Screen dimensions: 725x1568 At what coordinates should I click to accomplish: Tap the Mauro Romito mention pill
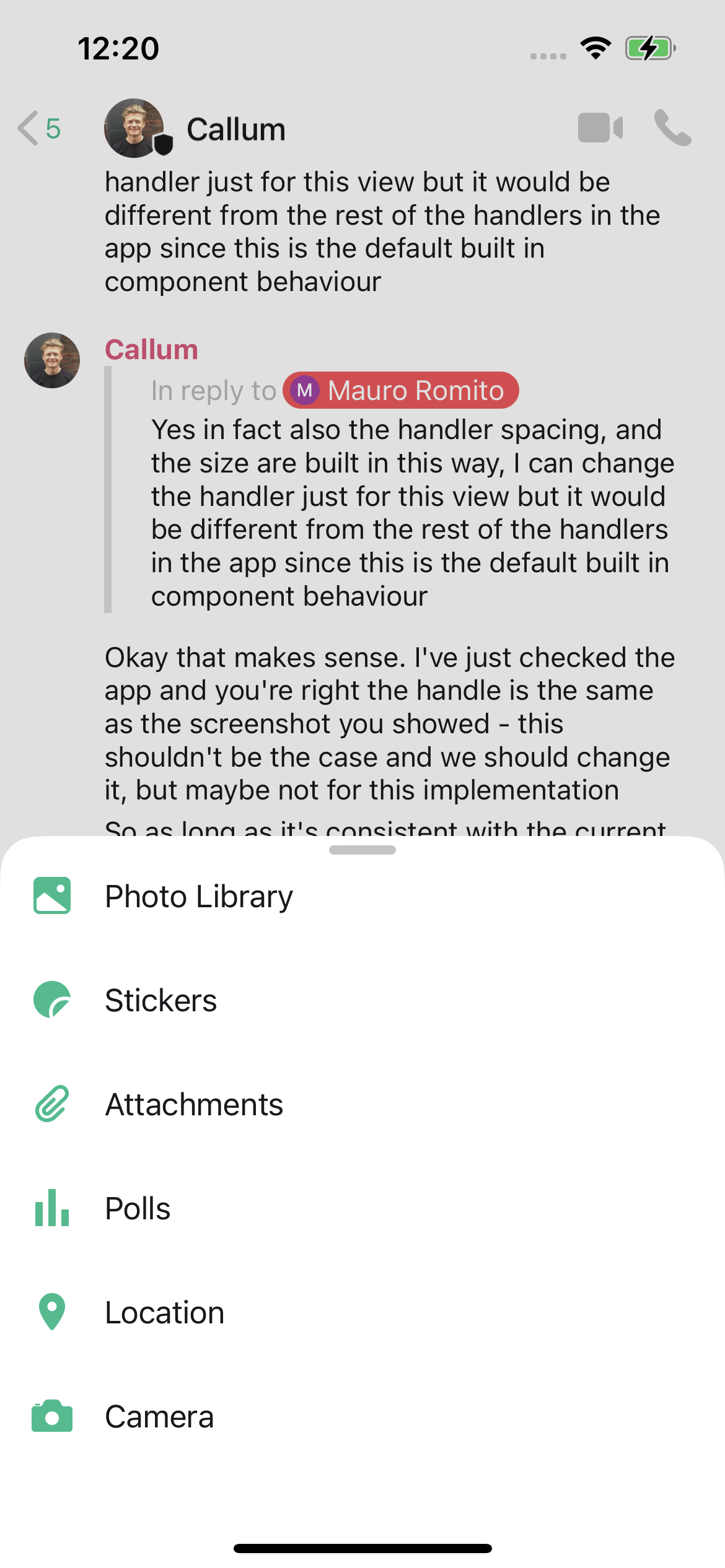coord(401,390)
